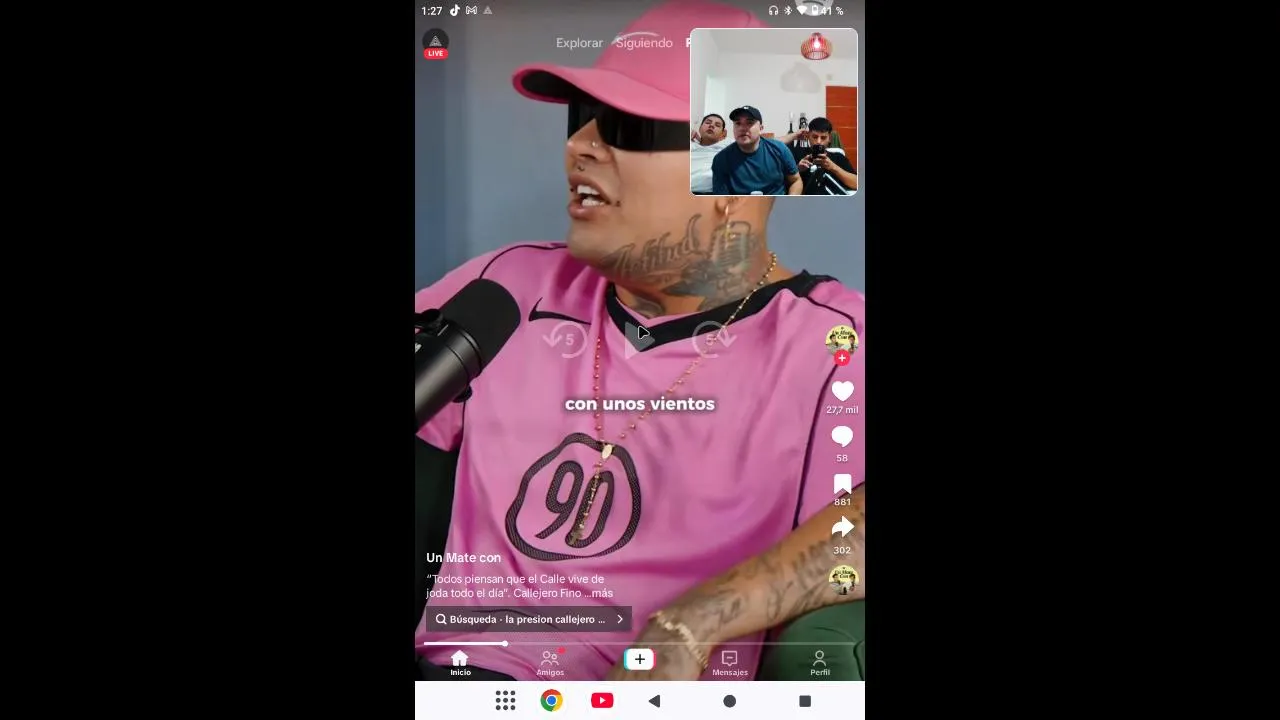Open Un Mate con profile name
1280x720 pixels.
tap(463, 557)
